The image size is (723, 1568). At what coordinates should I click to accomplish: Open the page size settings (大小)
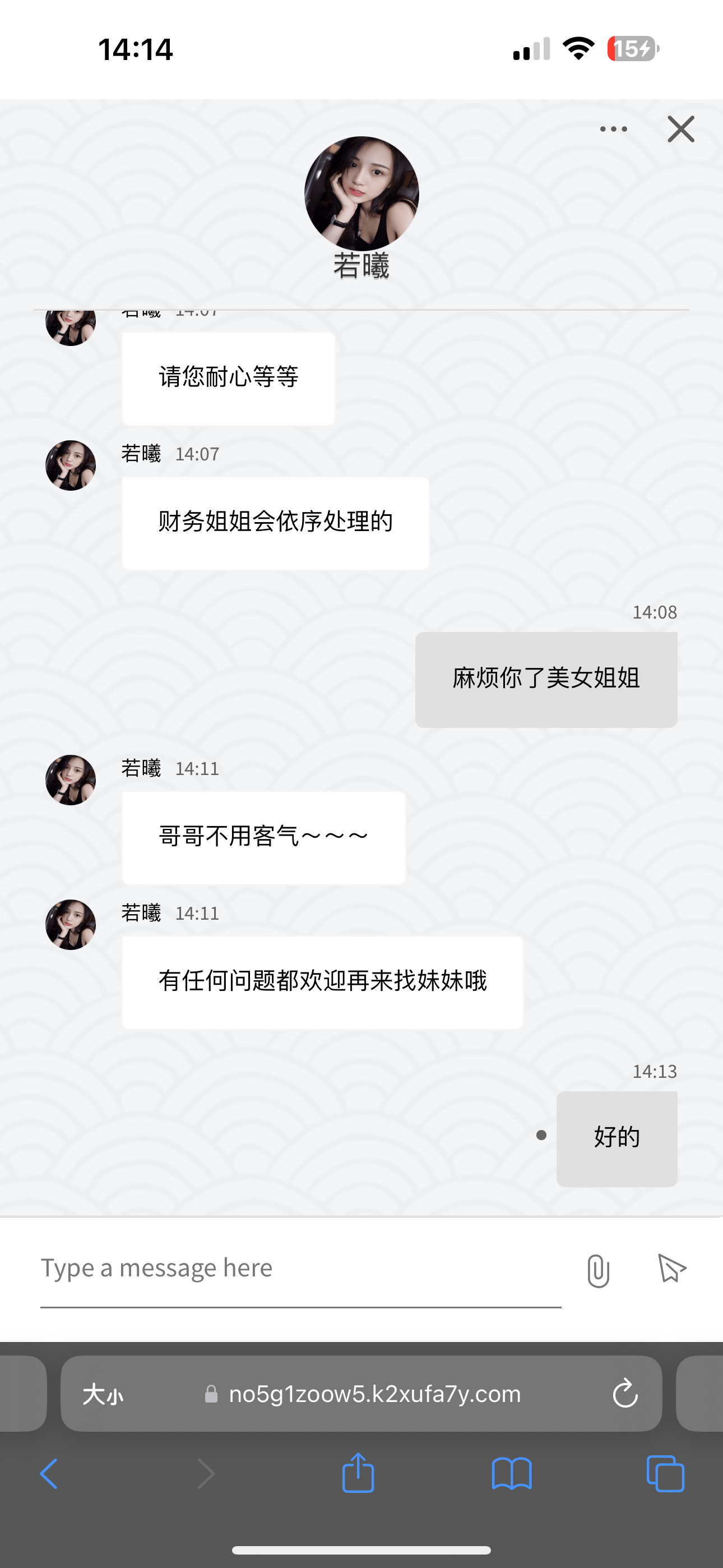tap(103, 1394)
